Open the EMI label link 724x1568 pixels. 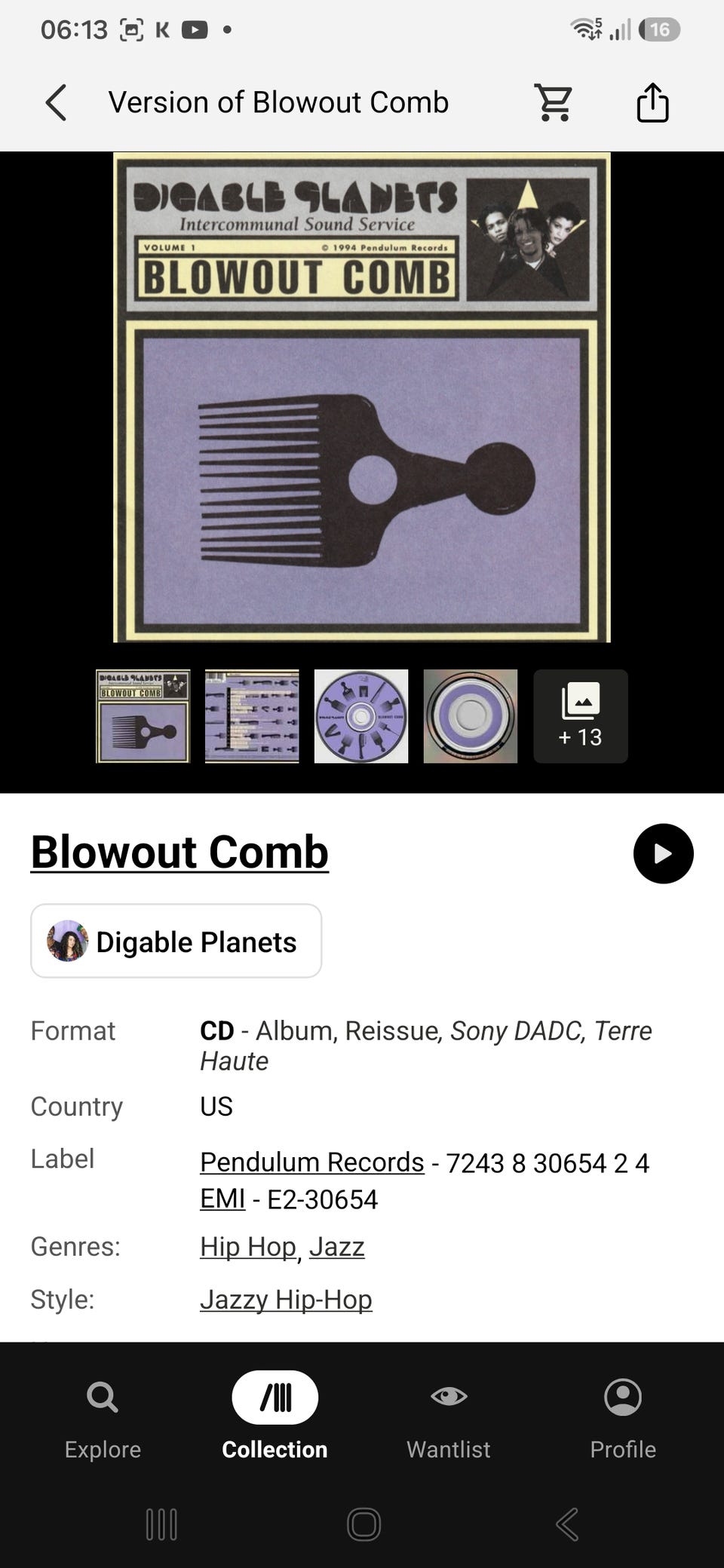tap(222, 1199)
